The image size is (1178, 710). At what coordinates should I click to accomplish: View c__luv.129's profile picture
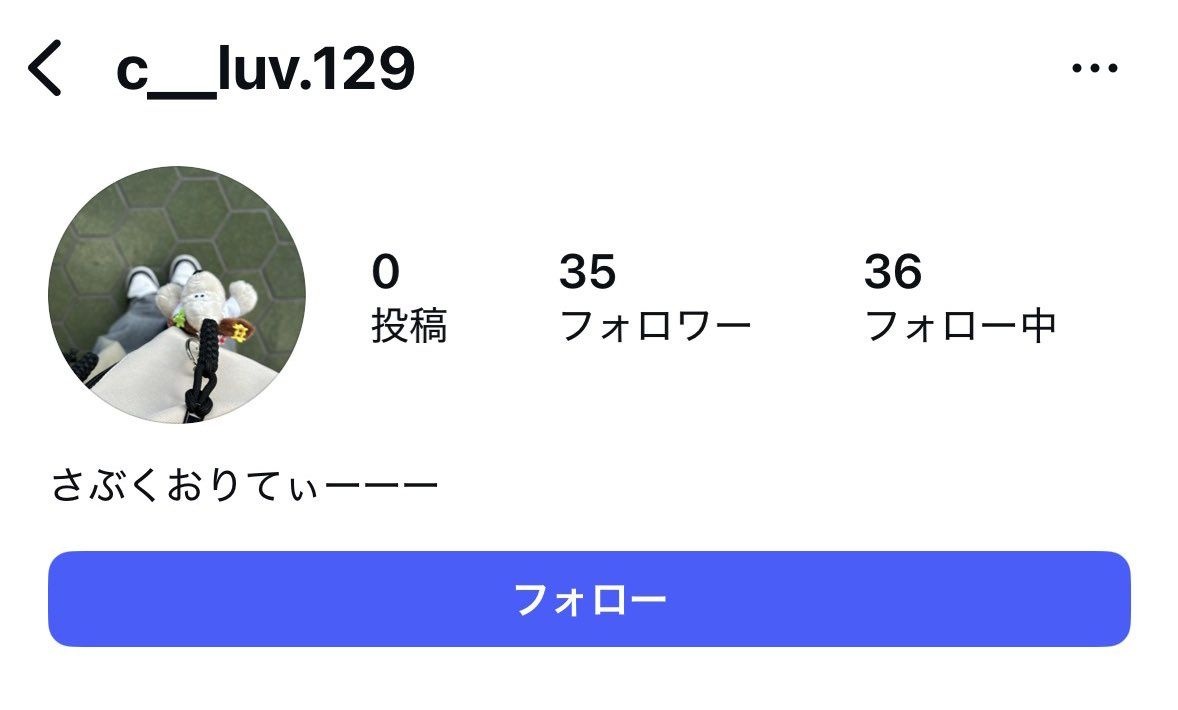tap(177, 295)
